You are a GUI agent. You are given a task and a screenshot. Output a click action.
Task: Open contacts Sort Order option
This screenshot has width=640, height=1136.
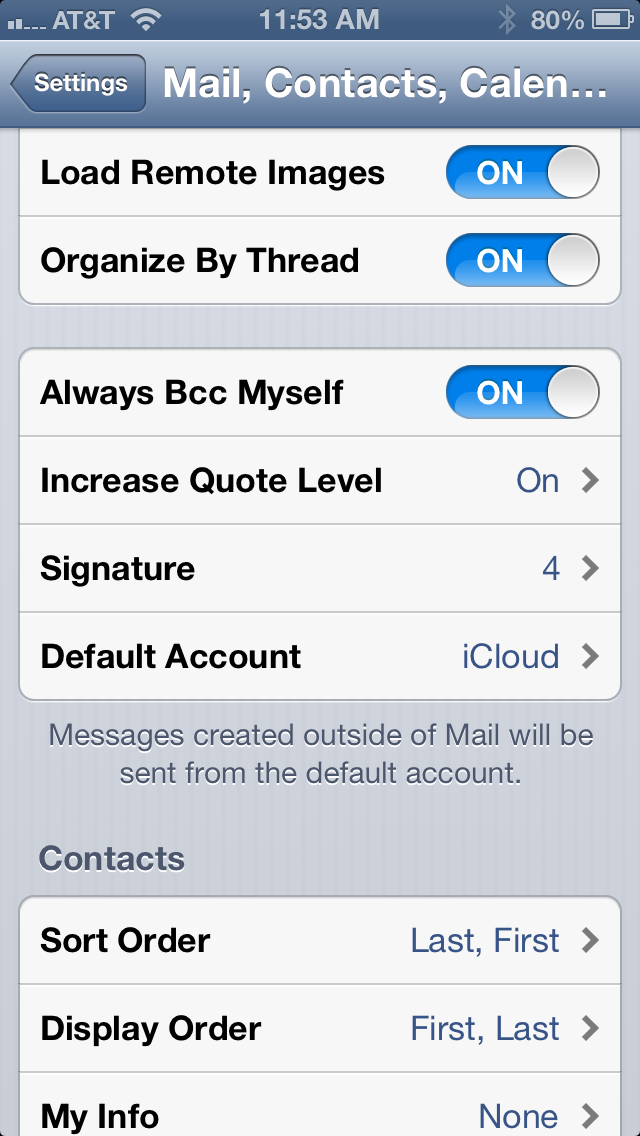coord(320,940)
